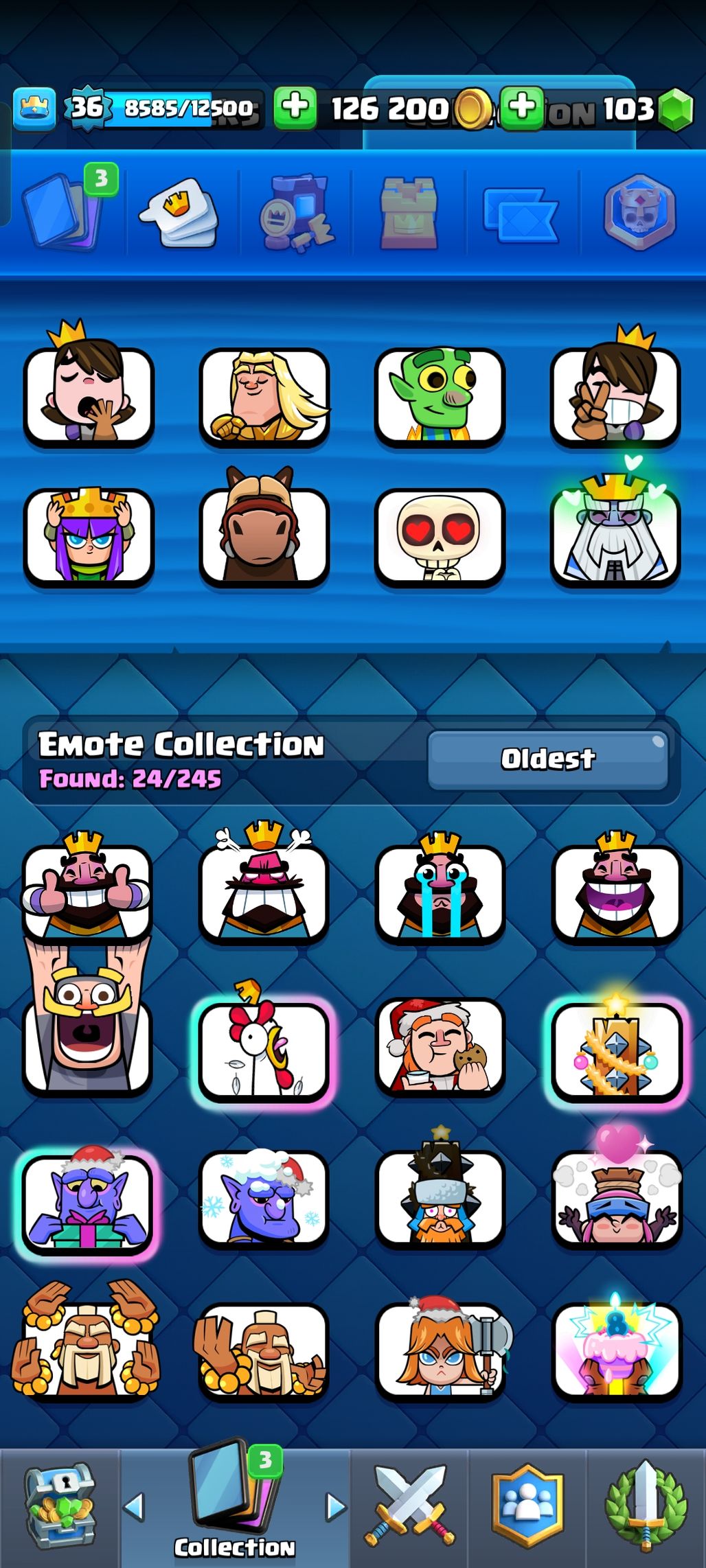
Task: Select the thumbs-up king emote
Action: point(87,892)
